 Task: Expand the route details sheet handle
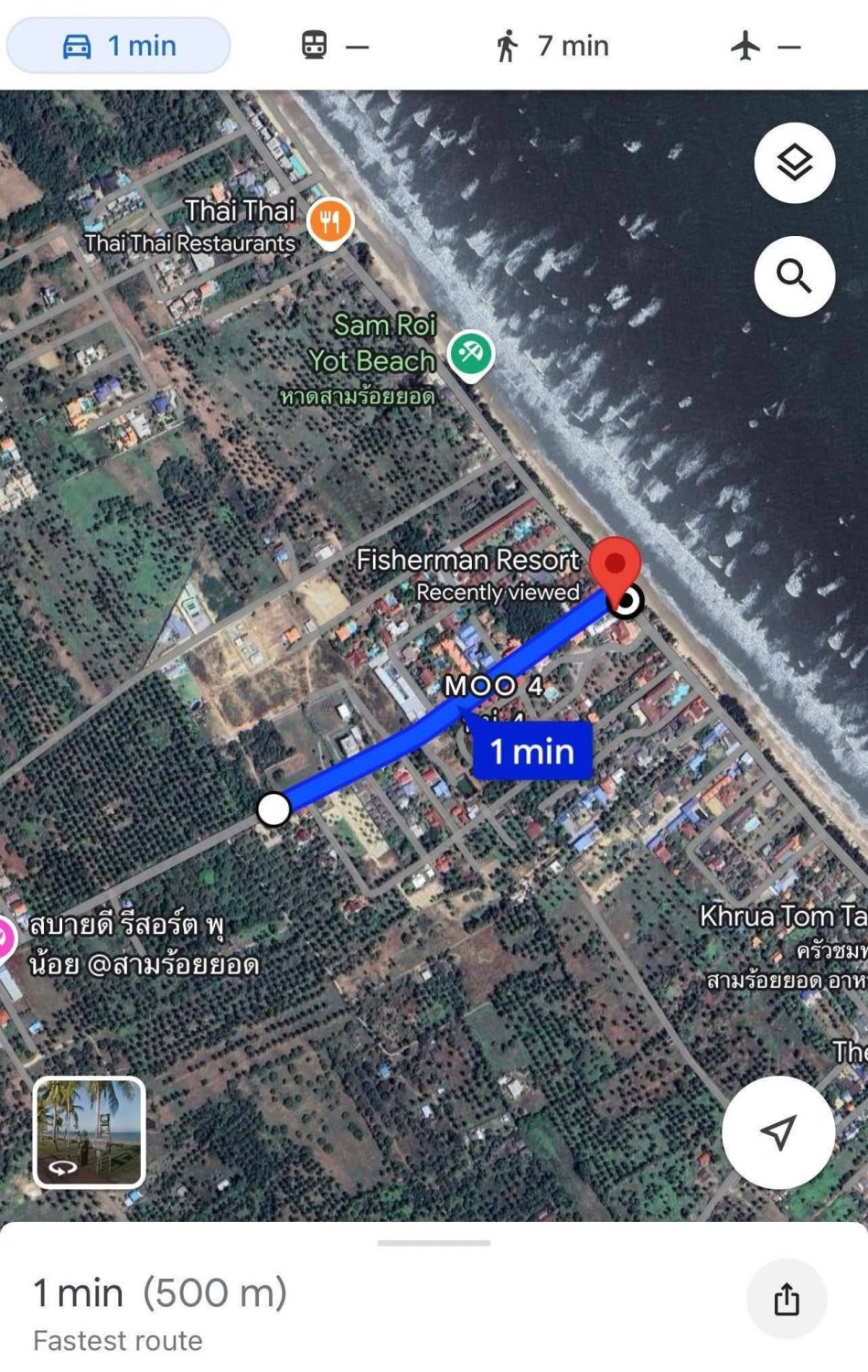(434, 1243)
